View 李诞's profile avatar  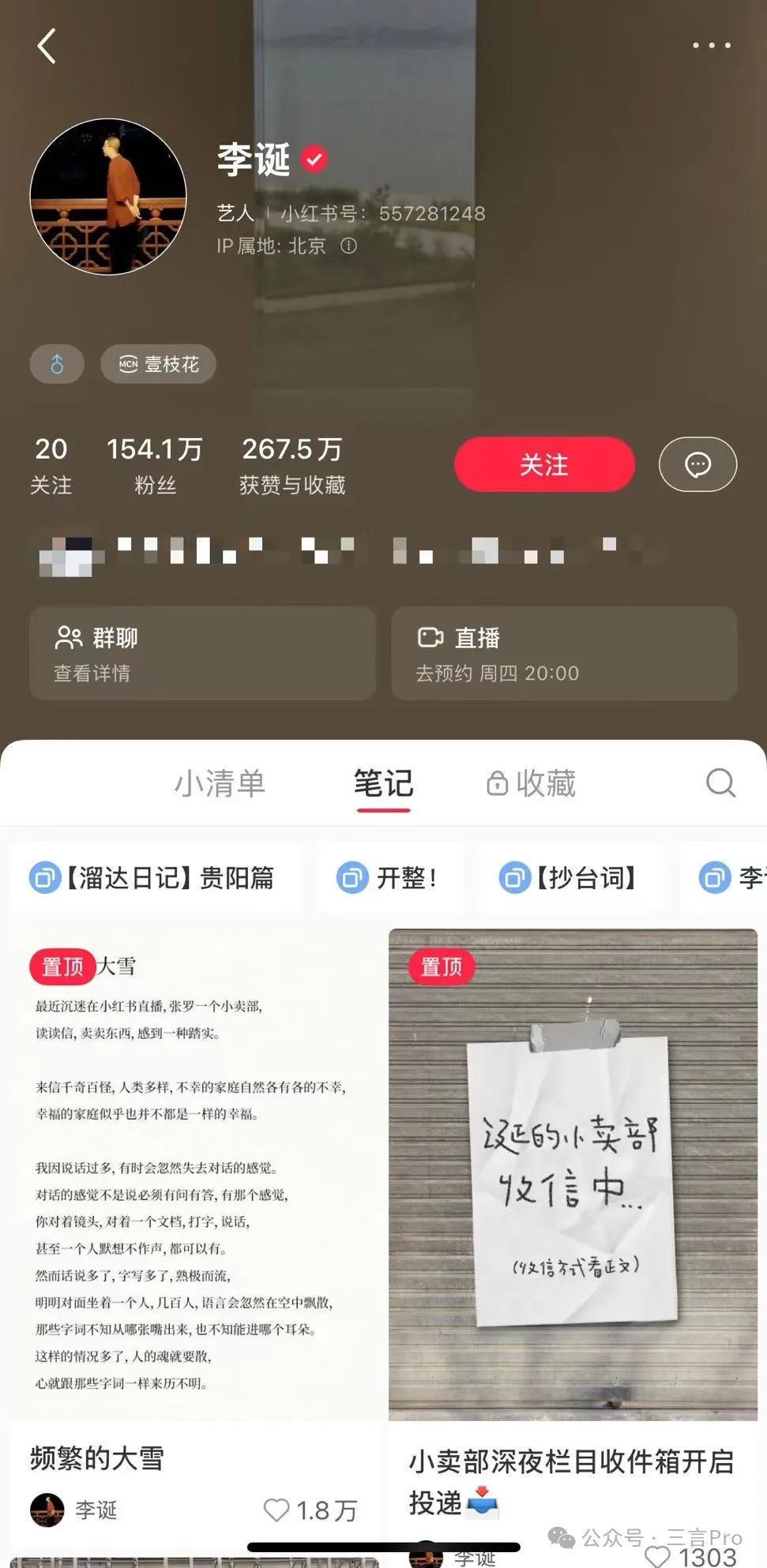[108, 197]
